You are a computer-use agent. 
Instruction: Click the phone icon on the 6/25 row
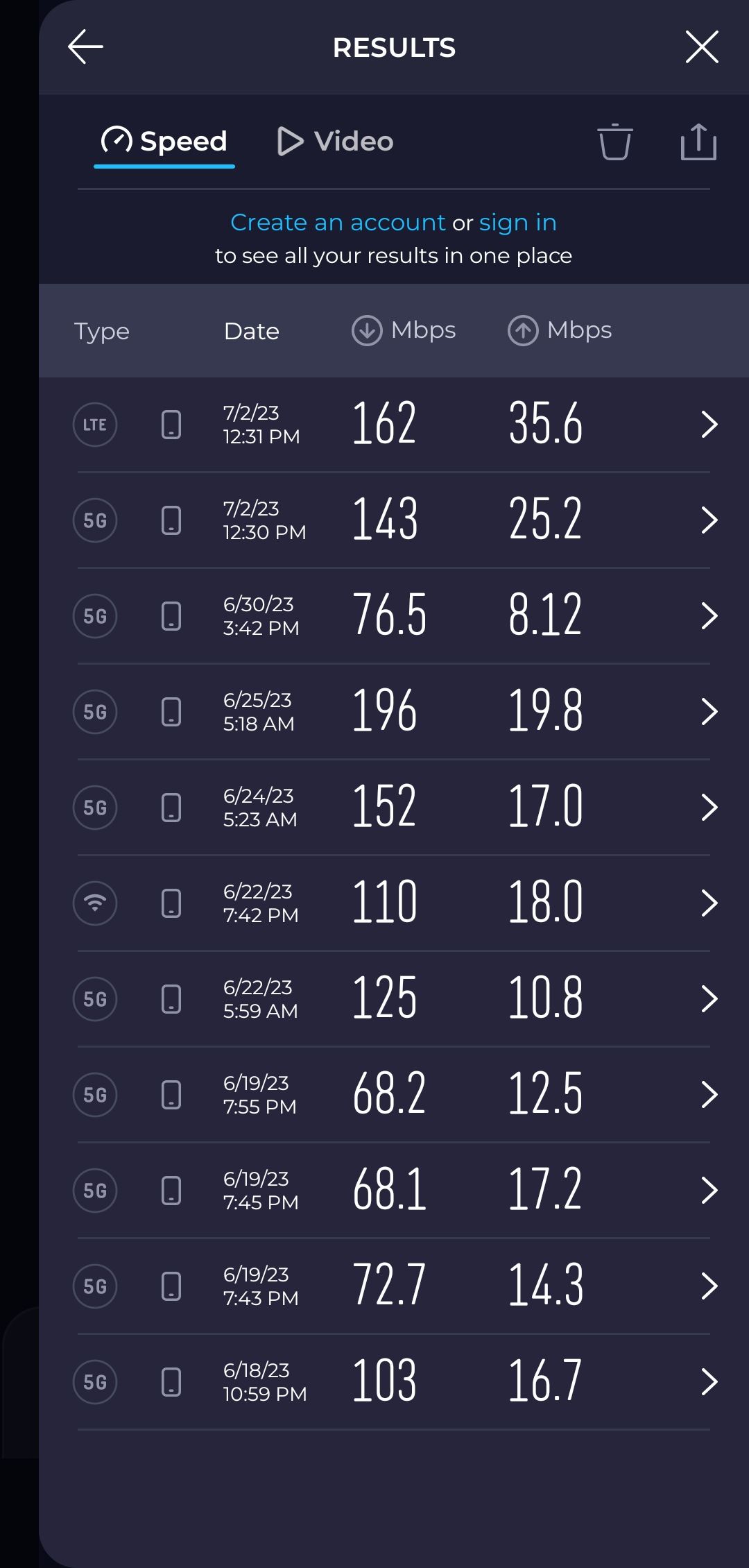171,710
